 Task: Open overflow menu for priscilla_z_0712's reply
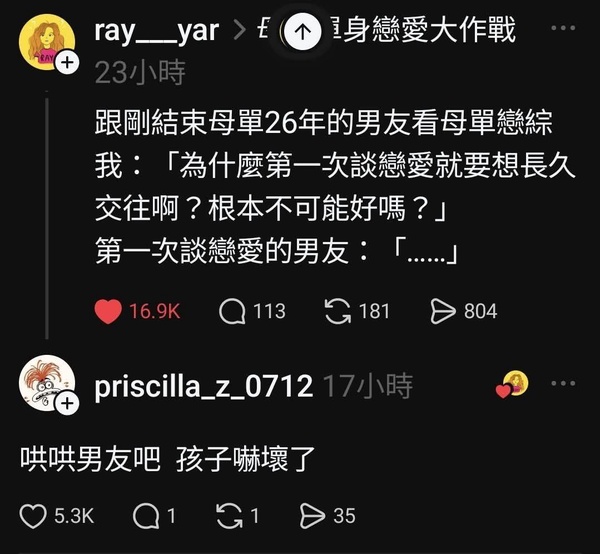[x=564, y=383]
